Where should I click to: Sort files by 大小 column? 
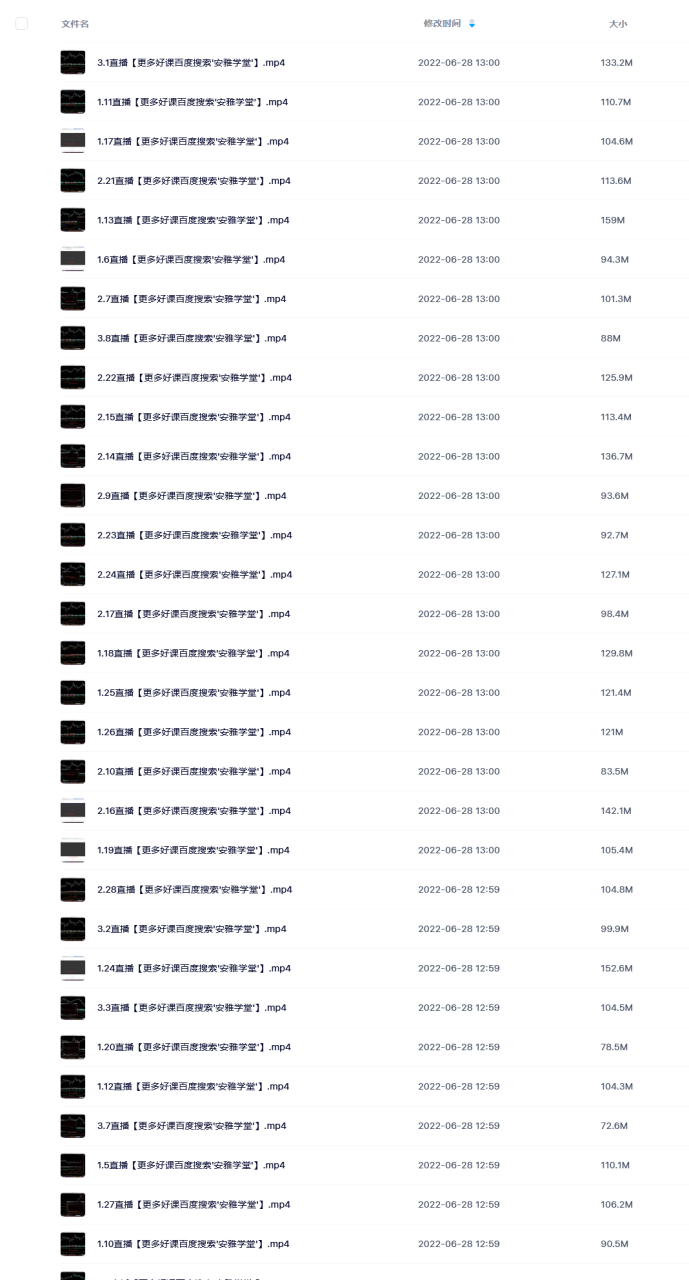618,23
